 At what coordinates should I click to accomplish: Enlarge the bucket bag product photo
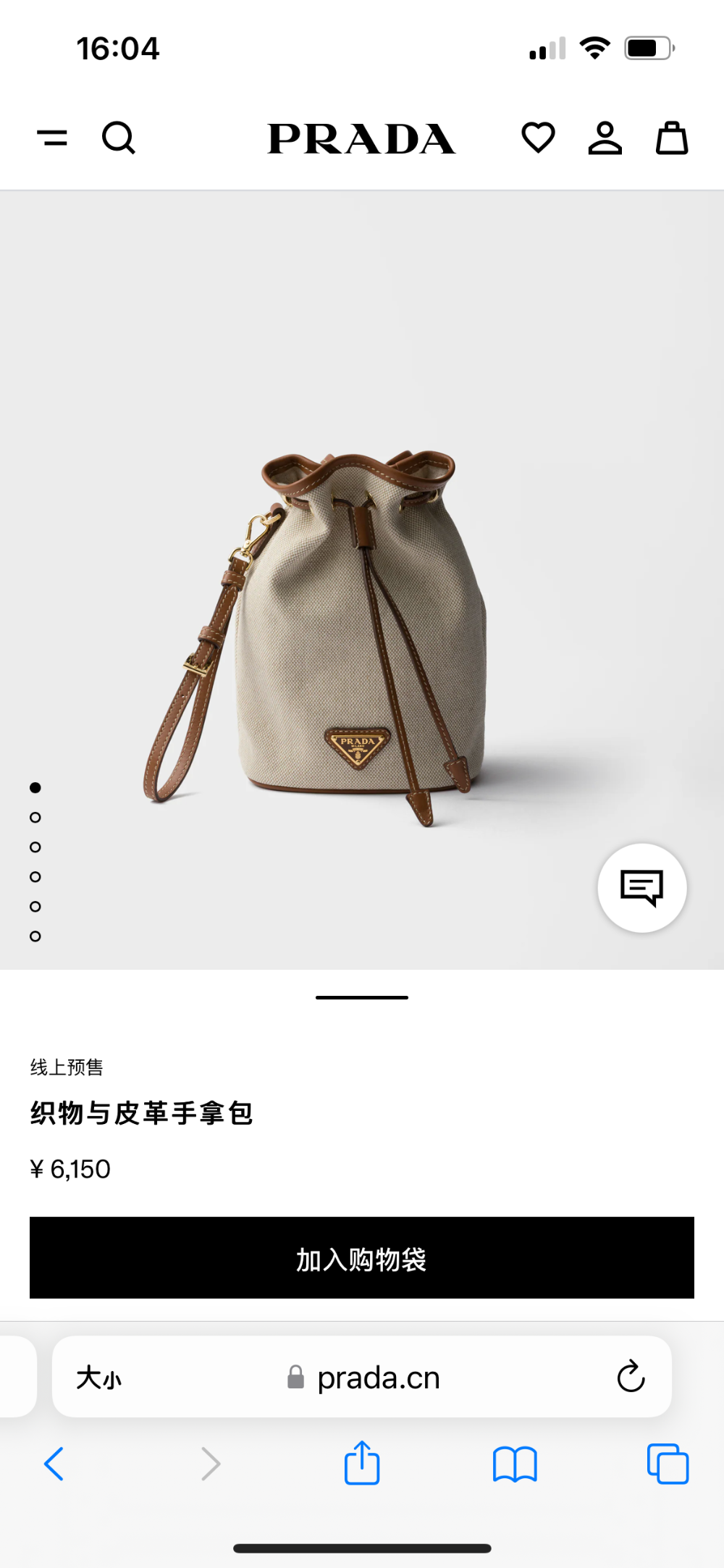(x=315, y=637)
